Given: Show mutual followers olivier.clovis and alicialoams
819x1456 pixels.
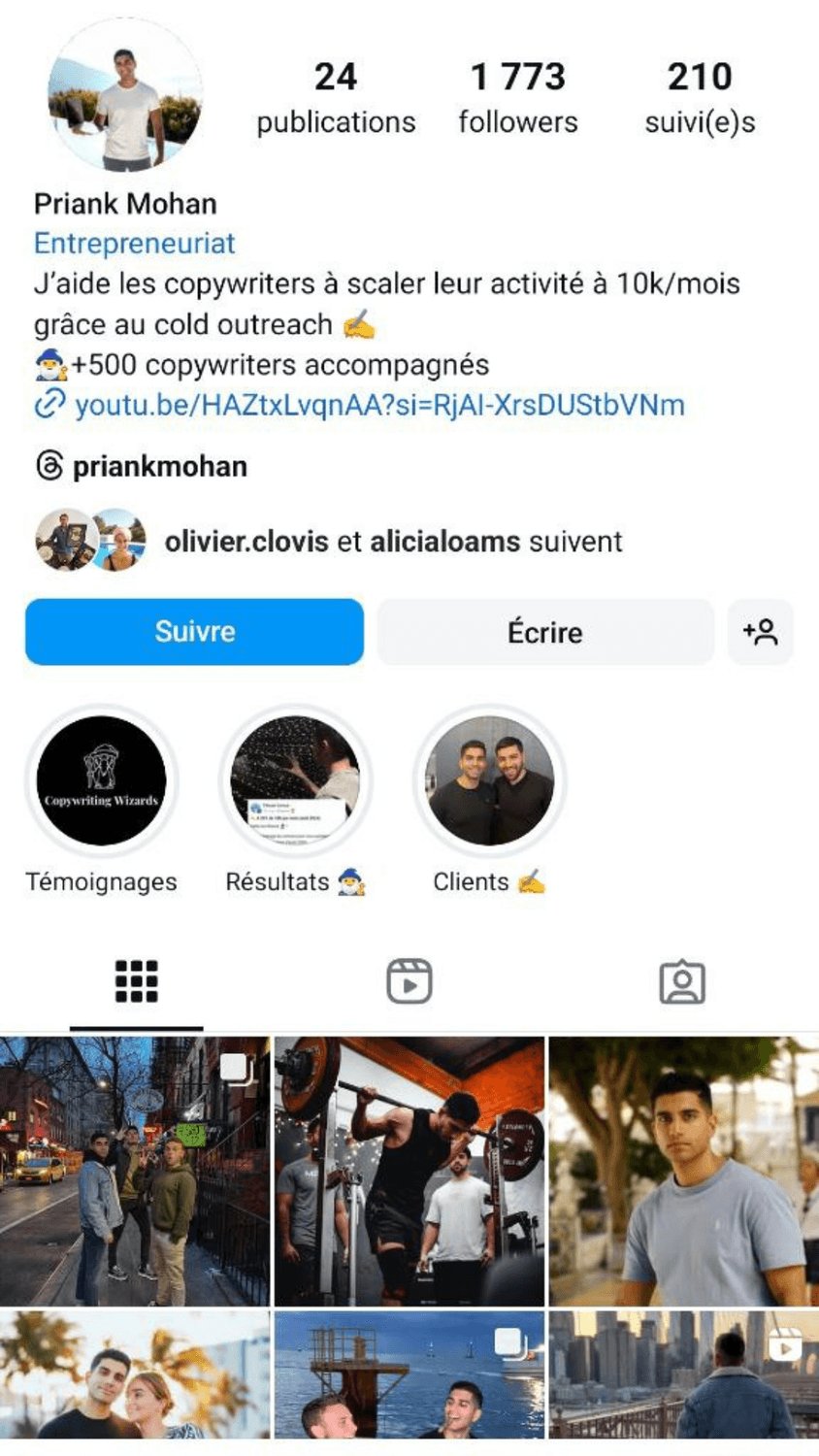Looking at the screenshot, I should [392, 541].
